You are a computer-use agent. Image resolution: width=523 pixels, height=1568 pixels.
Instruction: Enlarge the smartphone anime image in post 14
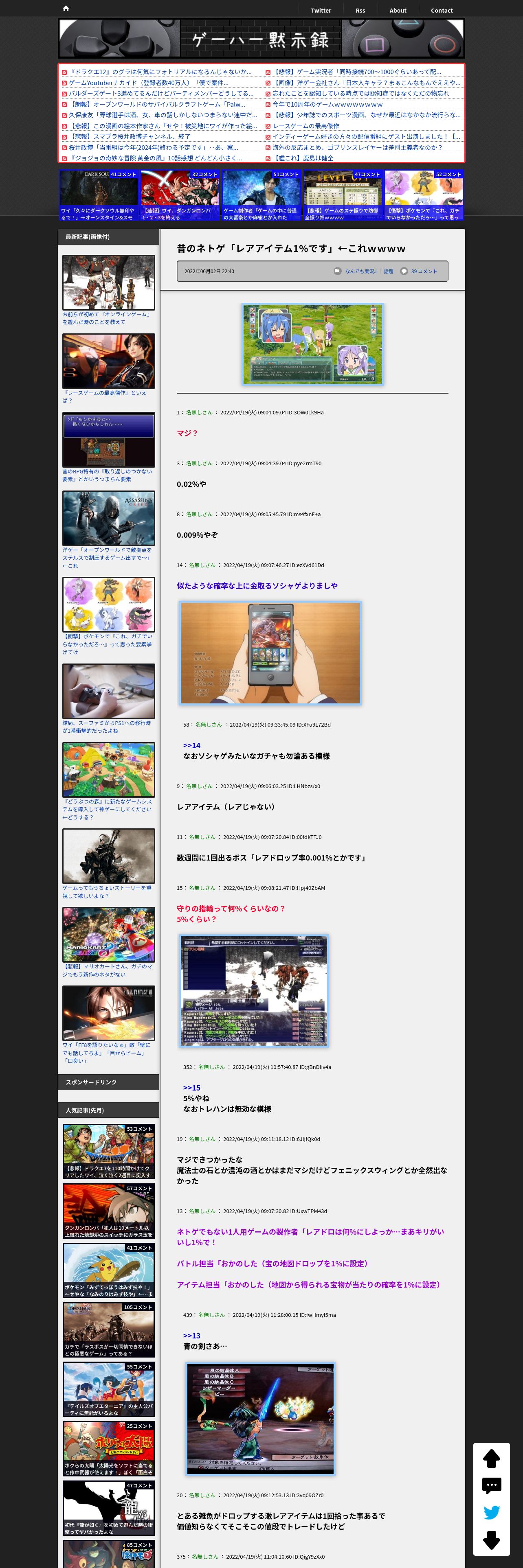[x=270, y=653]
